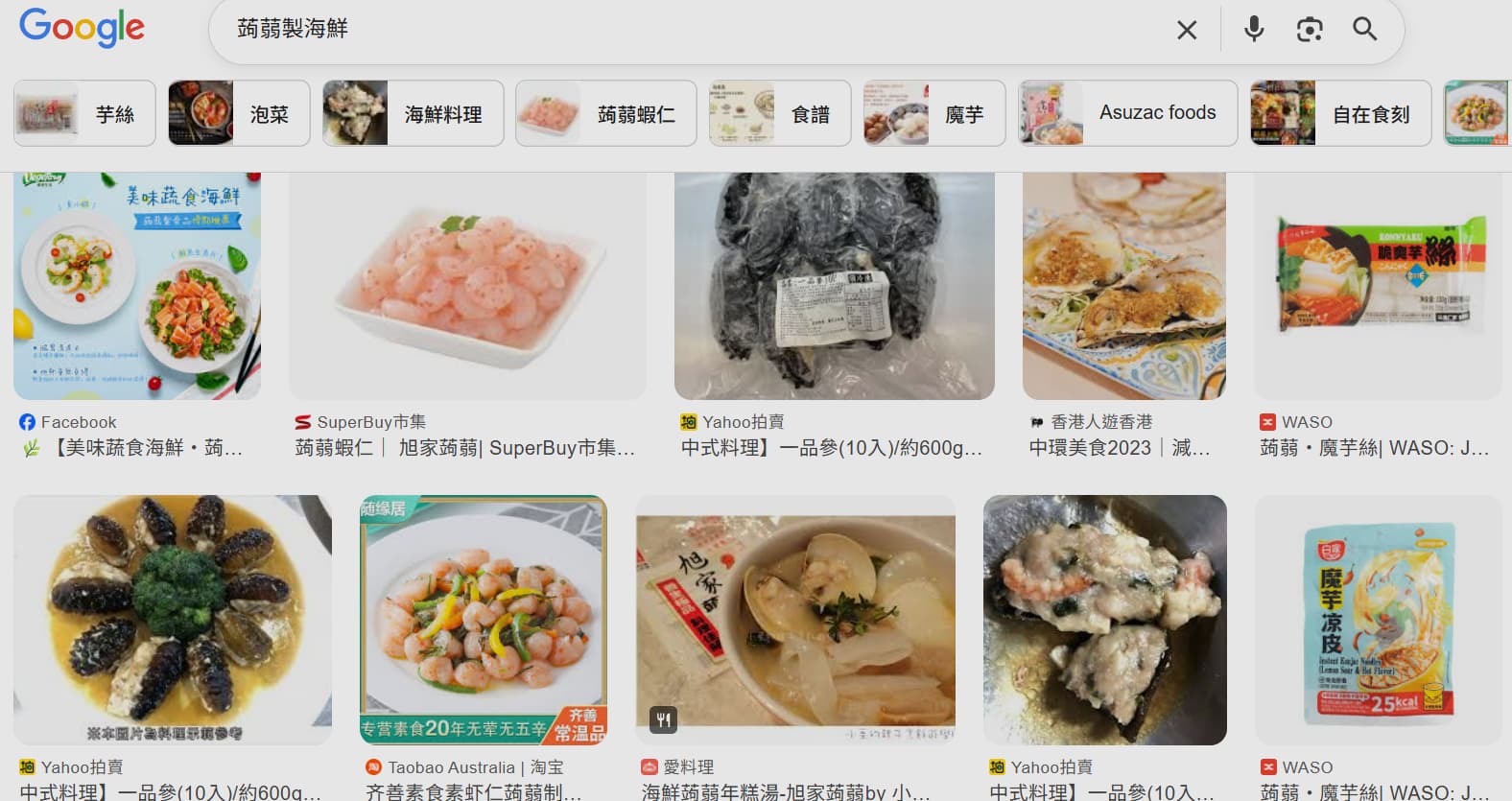View WASO 魔芋凉皮 package image result
Viewport: 1512px width, 801px height.
[x=1378, y=620]
